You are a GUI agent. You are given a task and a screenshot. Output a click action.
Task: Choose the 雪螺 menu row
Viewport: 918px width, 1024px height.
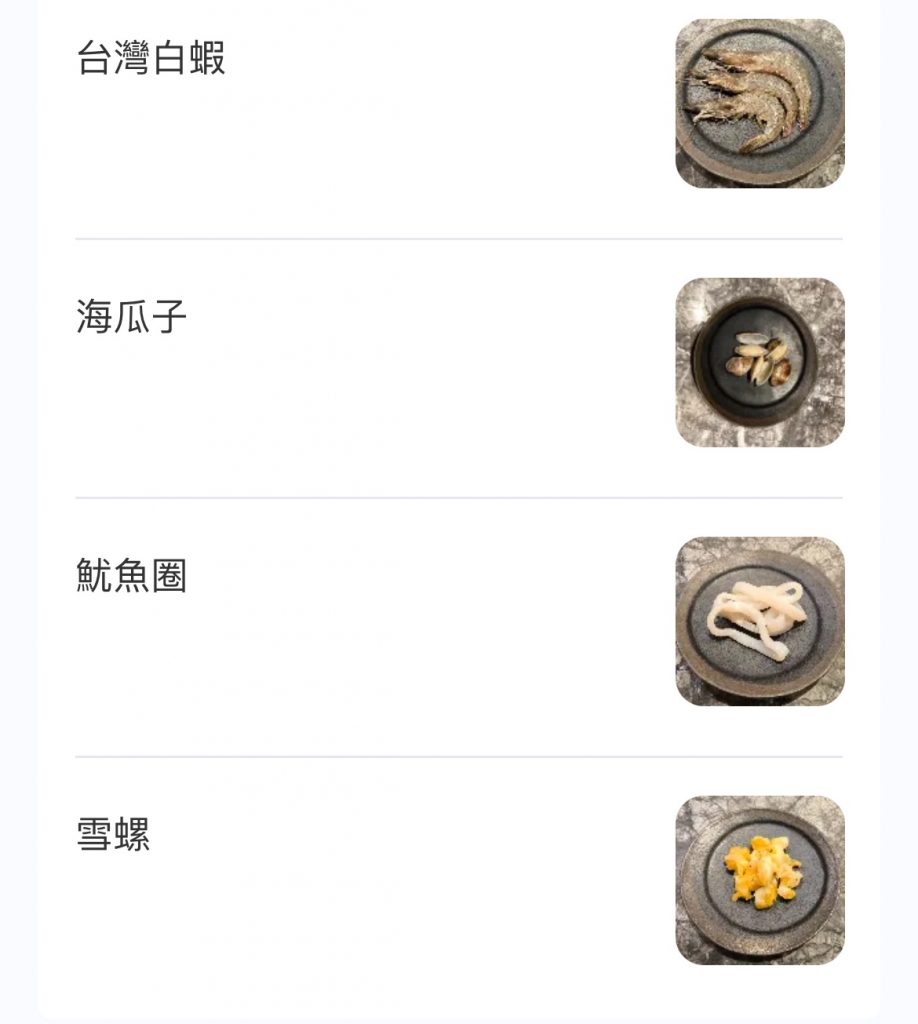pos(400,880)
